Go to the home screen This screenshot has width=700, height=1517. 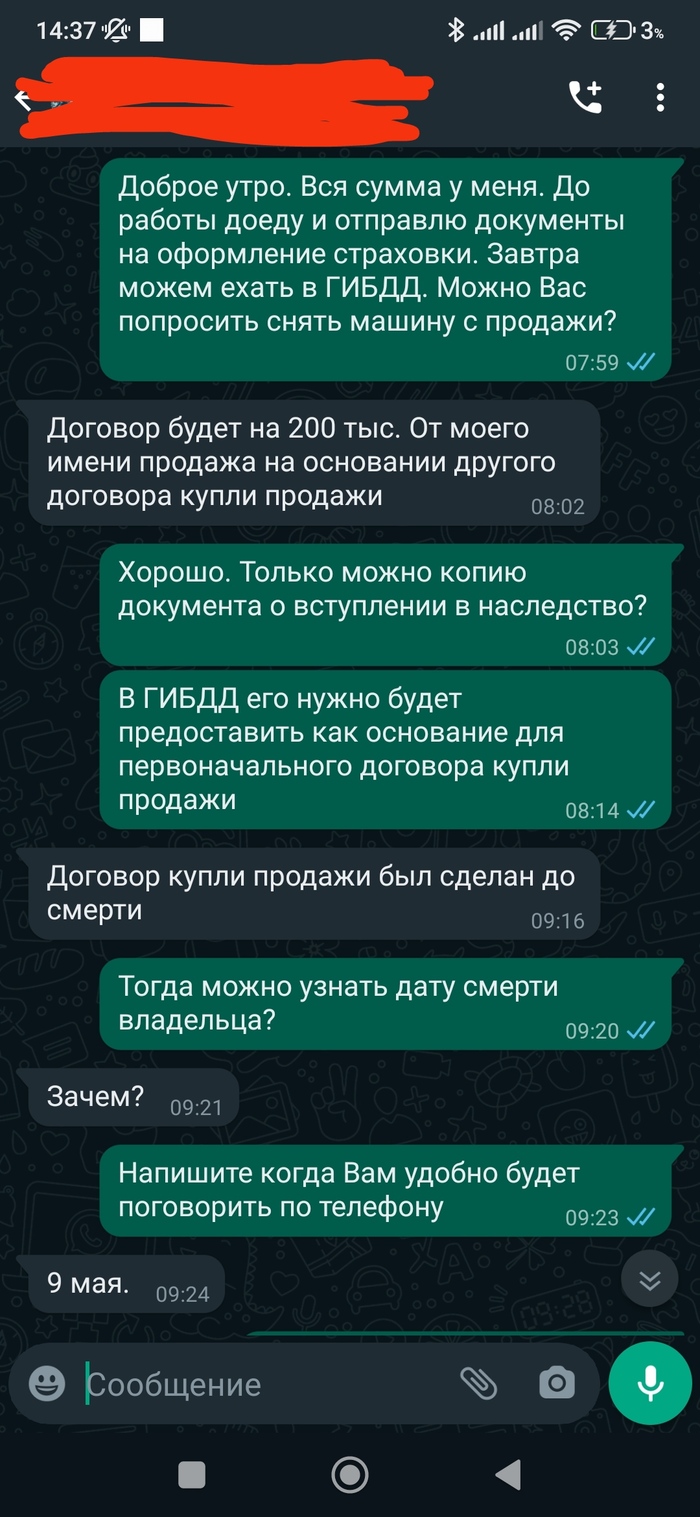(350, 1474)
